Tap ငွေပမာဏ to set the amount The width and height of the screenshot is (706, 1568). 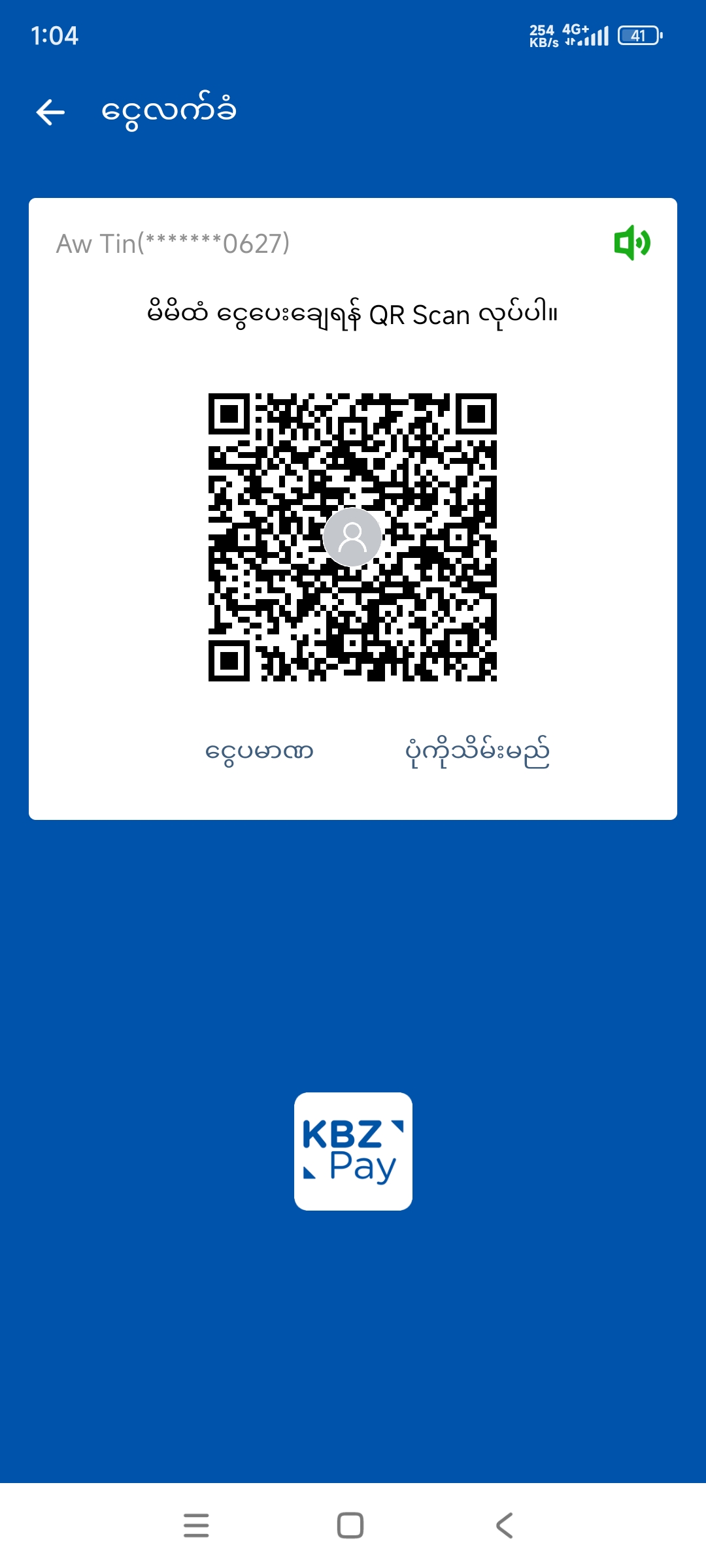pos(259,751)
